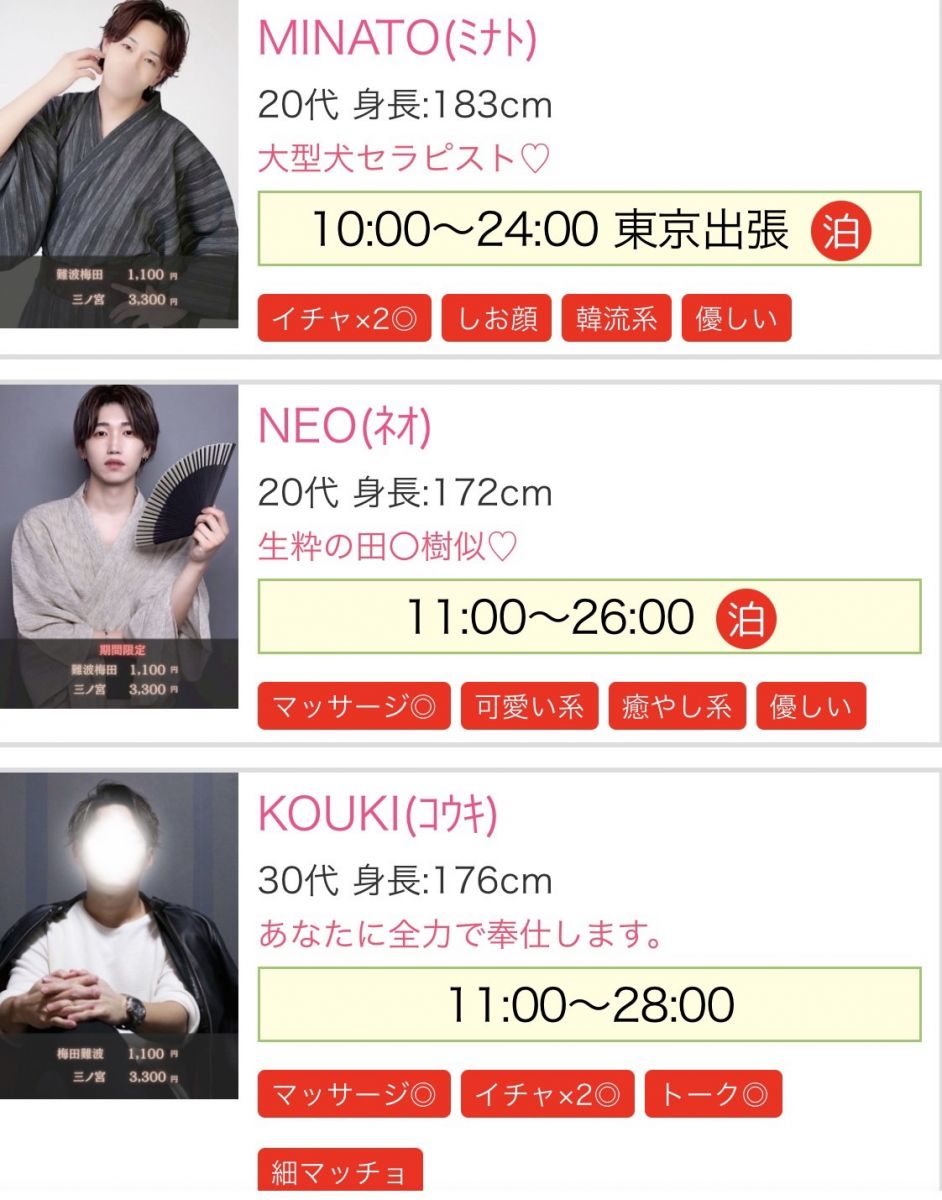Tap the MINATO(ミナト) name link
The image size is (942, 1200).
(397, 40)
